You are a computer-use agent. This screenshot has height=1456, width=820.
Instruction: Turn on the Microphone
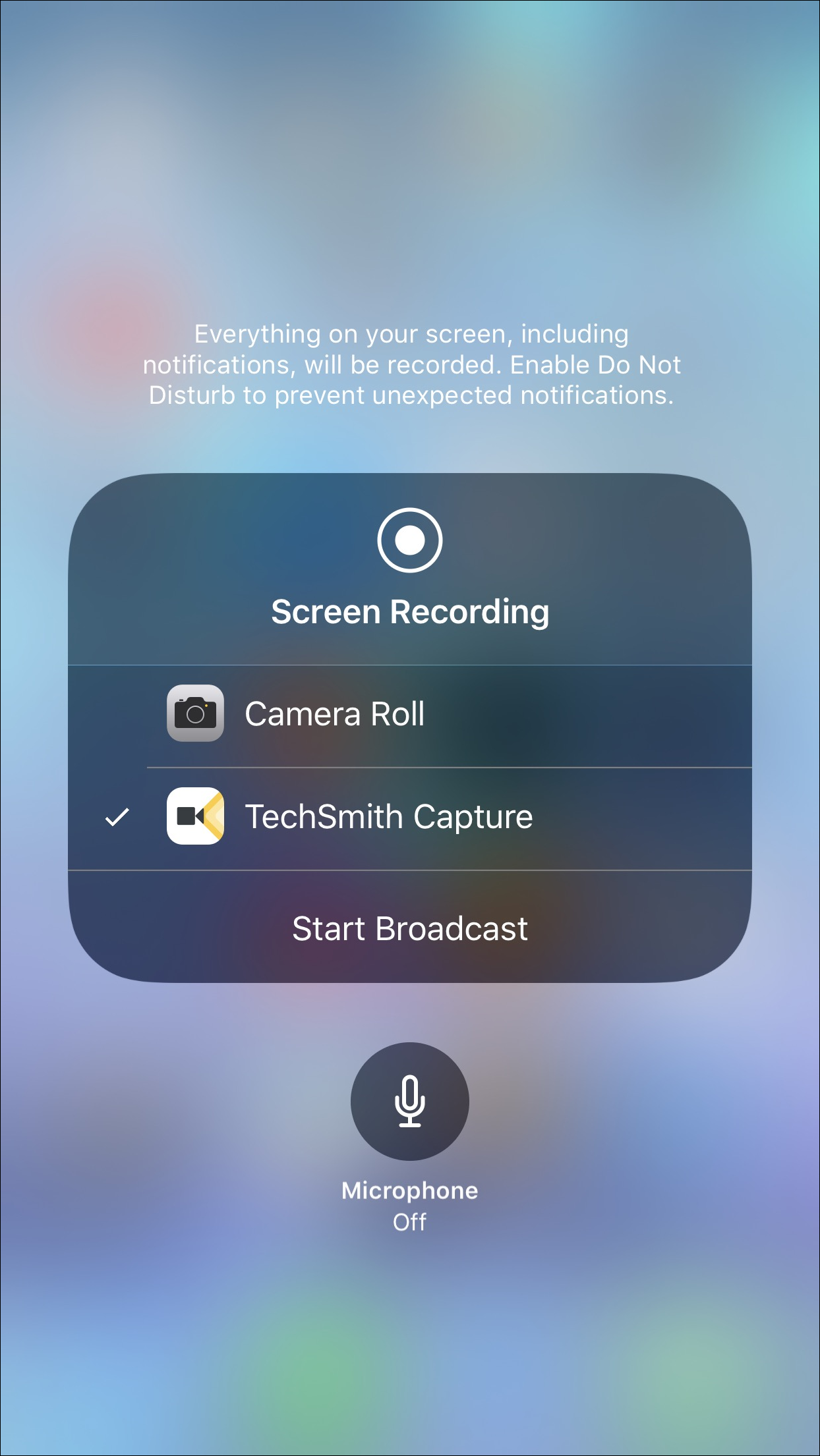pyautogui.click(x=409, y=1101)
